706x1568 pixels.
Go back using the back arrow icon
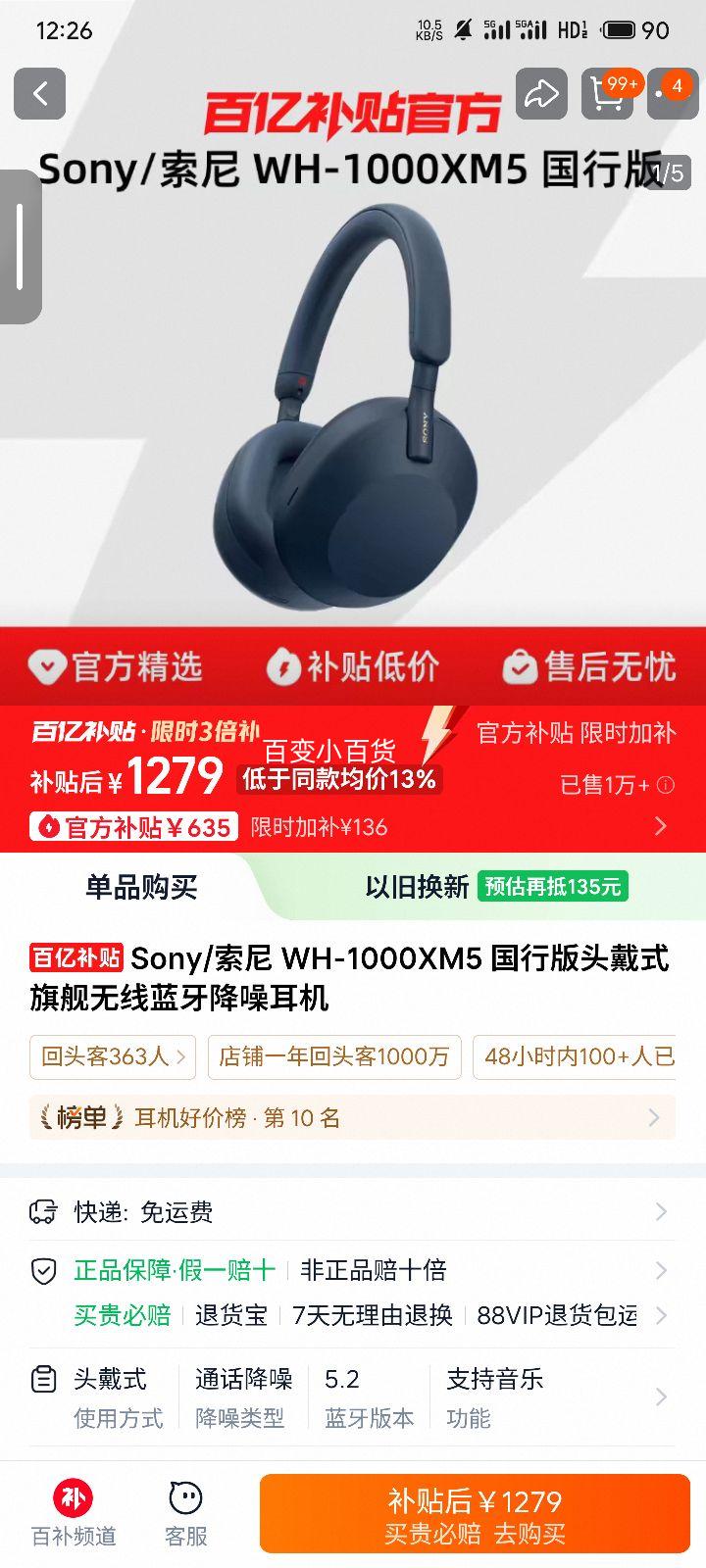click(39, 94)
